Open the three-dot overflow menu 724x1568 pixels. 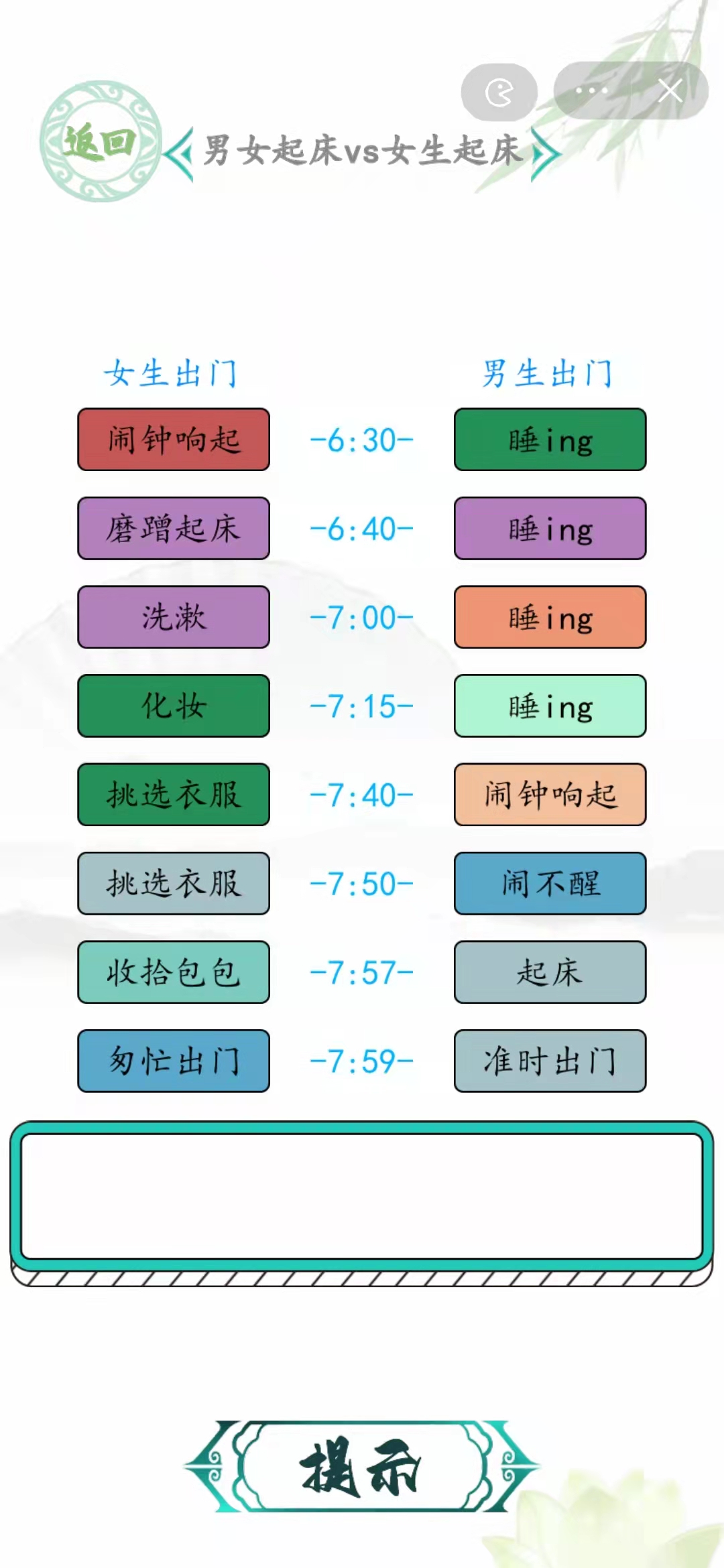[591, 90]
